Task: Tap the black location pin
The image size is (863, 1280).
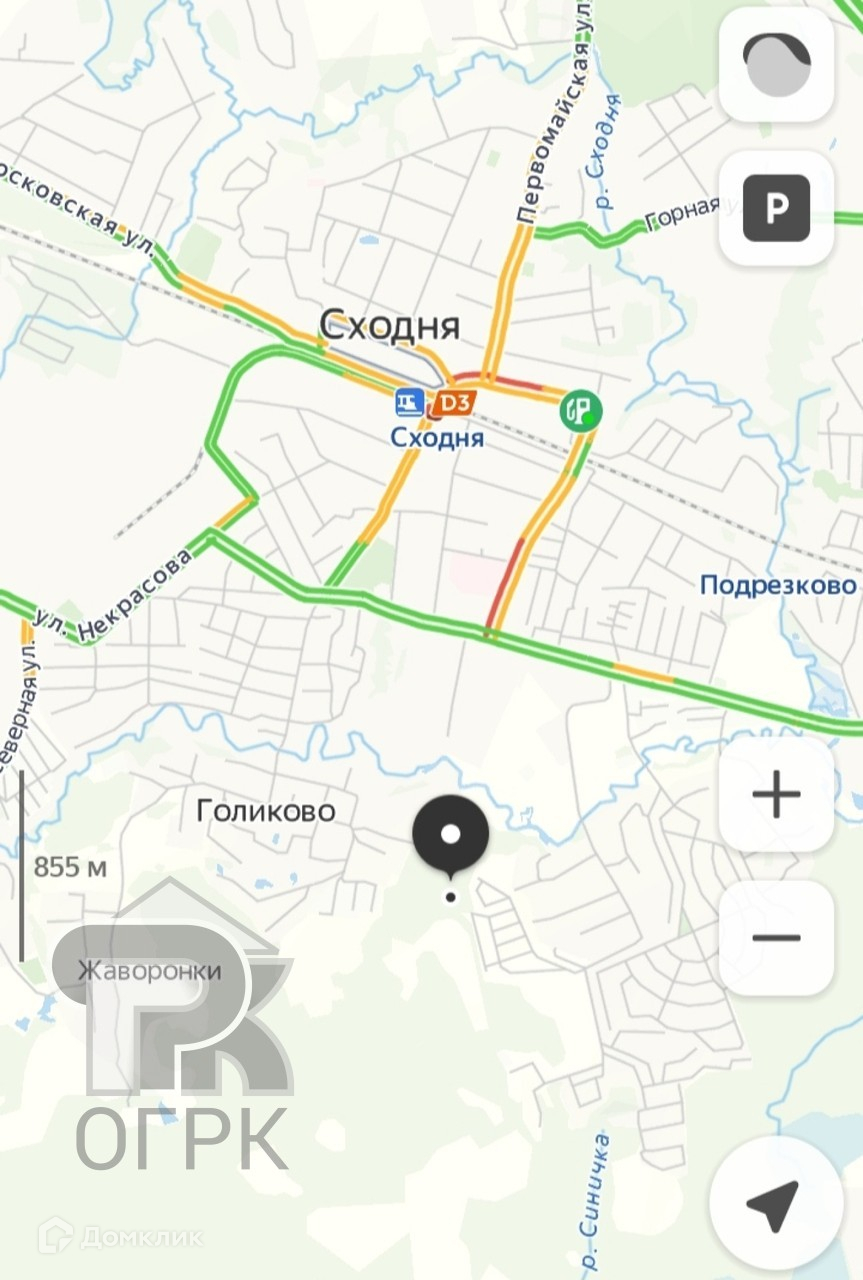Action: [x=451, y=835]
